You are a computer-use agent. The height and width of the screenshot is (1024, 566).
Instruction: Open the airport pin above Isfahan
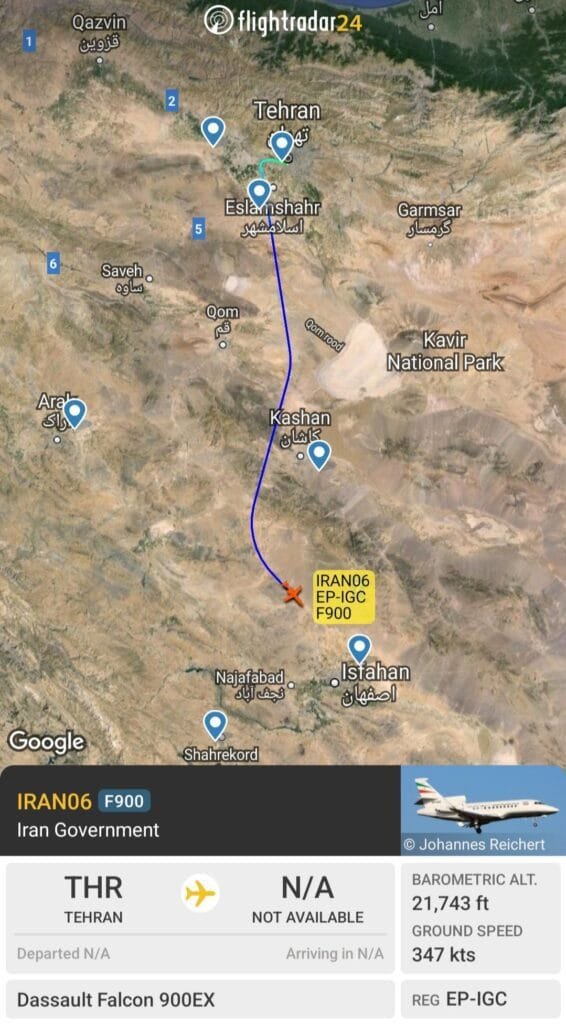tap(360, 649)
